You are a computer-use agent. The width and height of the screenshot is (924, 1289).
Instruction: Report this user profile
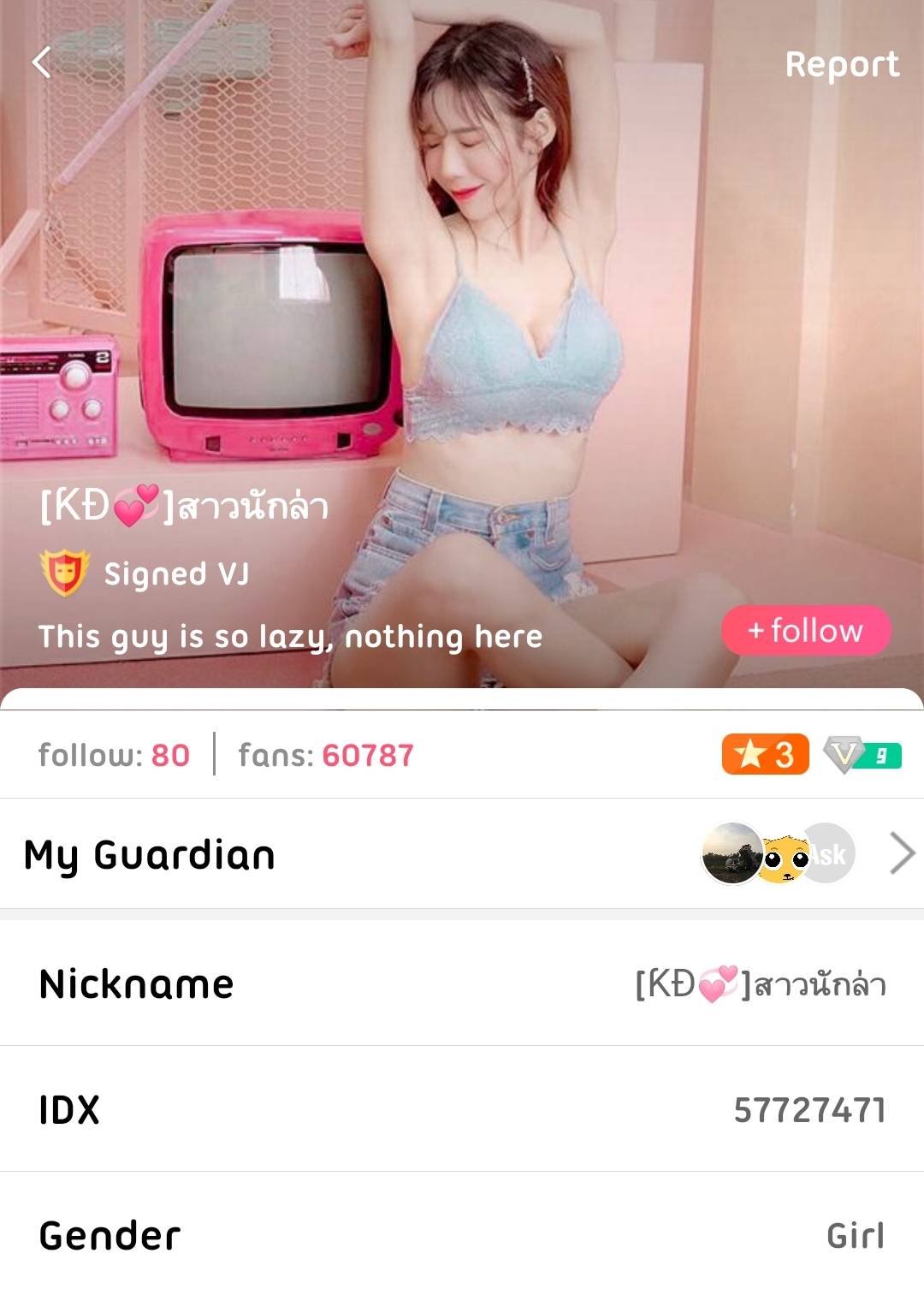click(842, 64)
